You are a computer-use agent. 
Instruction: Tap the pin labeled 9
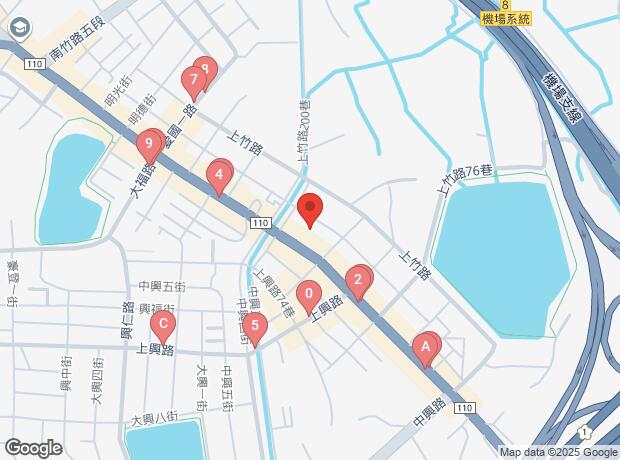tap(149, 145)
